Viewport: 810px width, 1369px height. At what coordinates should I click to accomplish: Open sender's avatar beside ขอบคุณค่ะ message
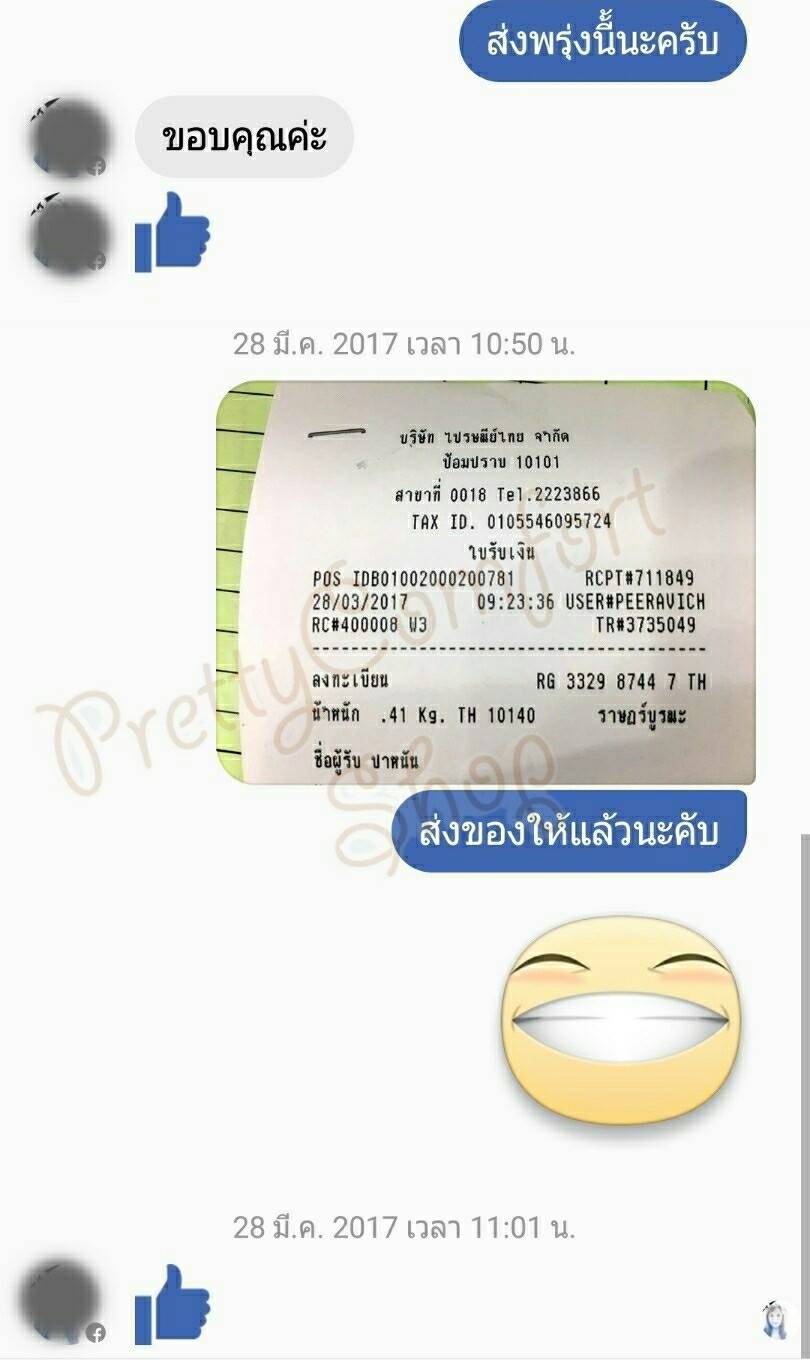68,138
